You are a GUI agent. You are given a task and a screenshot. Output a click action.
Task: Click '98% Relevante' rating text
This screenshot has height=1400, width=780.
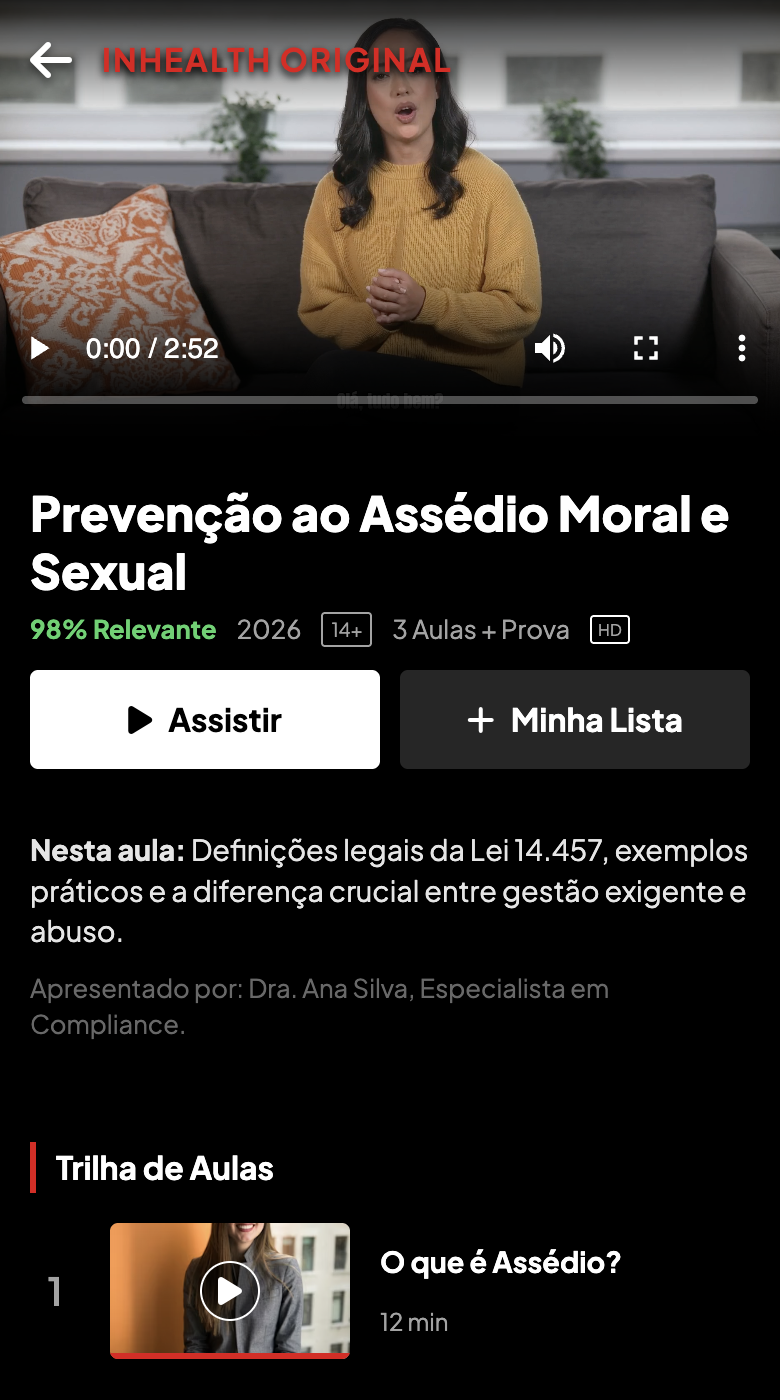pos(123,629)
